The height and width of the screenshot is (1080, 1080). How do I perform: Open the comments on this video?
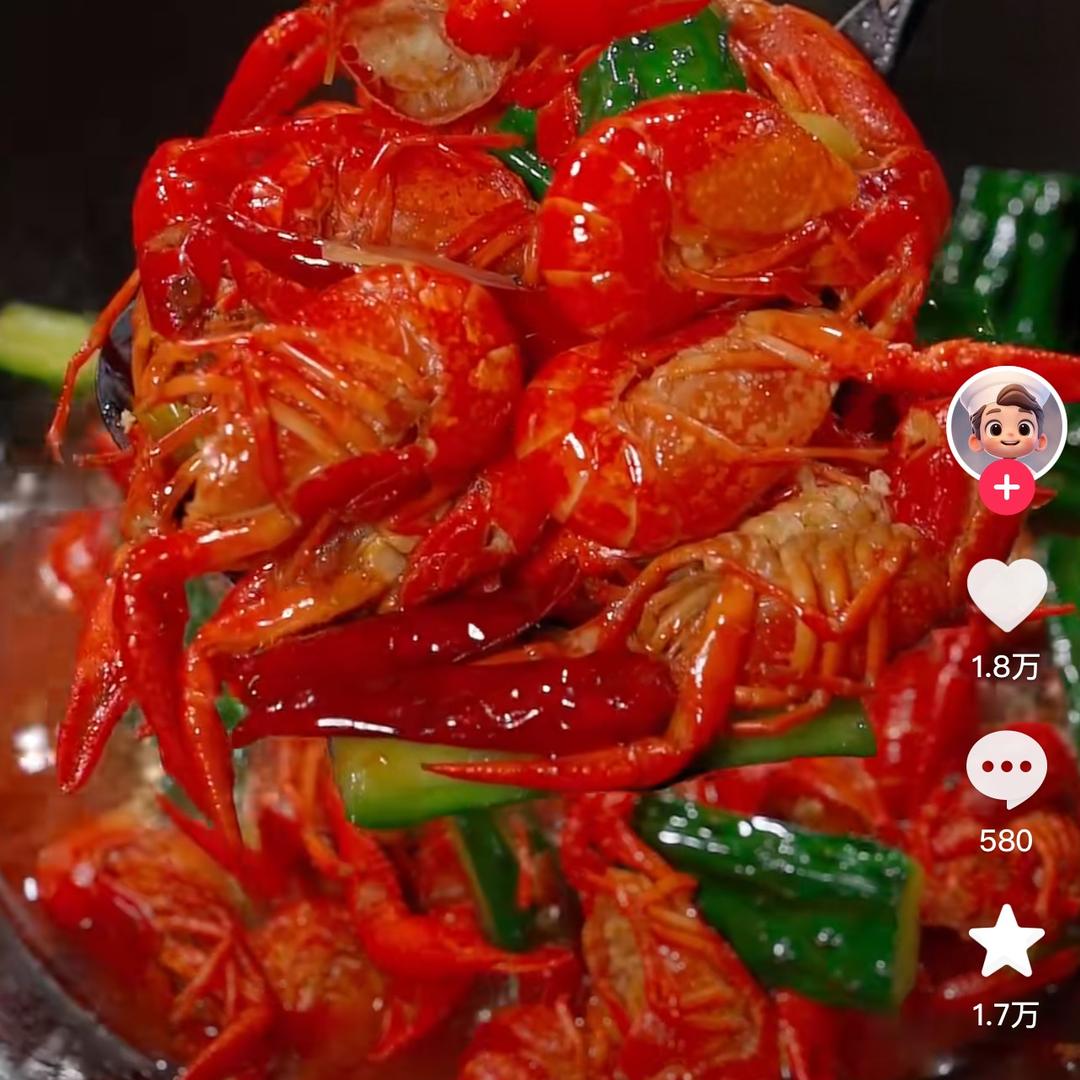[x=1006, y=768]
